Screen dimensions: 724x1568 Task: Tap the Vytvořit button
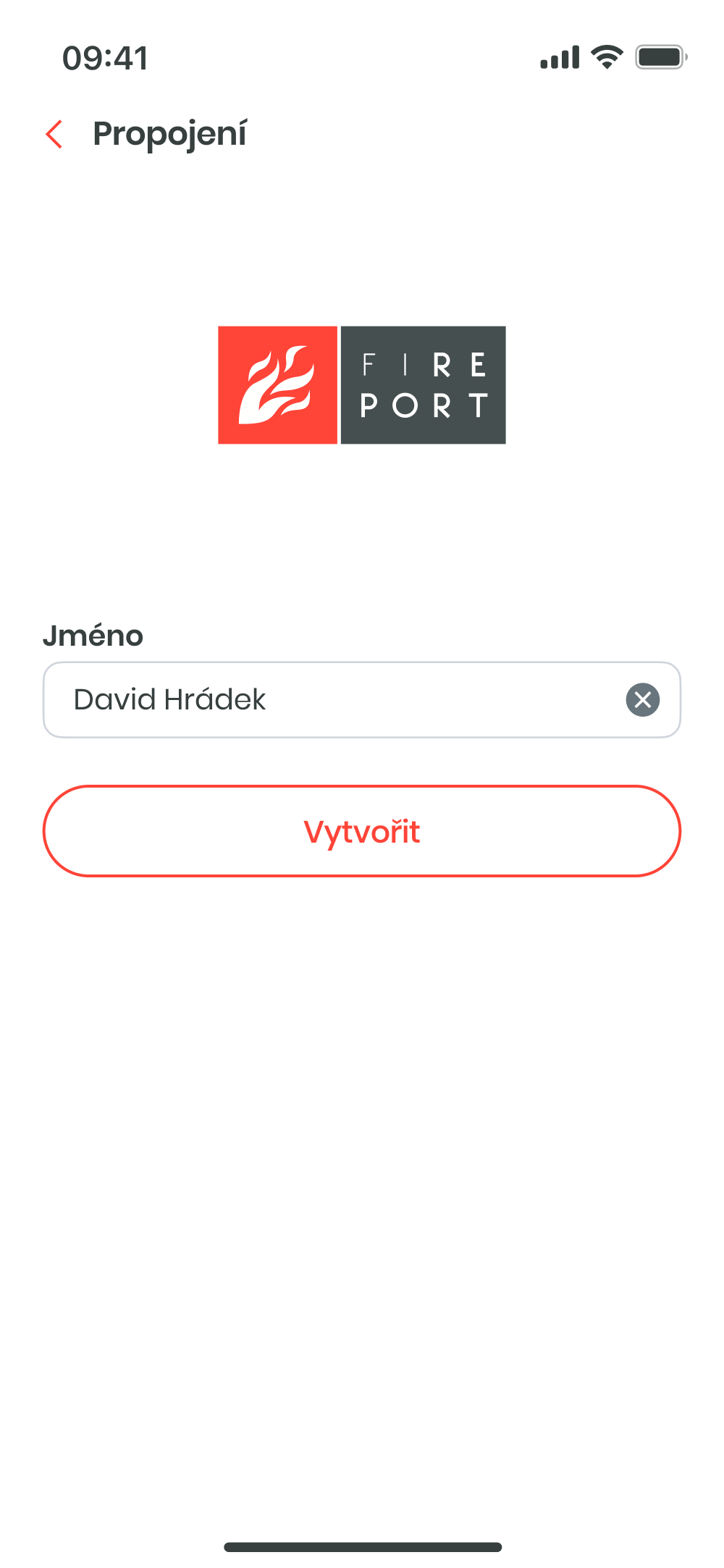[x=362, y=831]
